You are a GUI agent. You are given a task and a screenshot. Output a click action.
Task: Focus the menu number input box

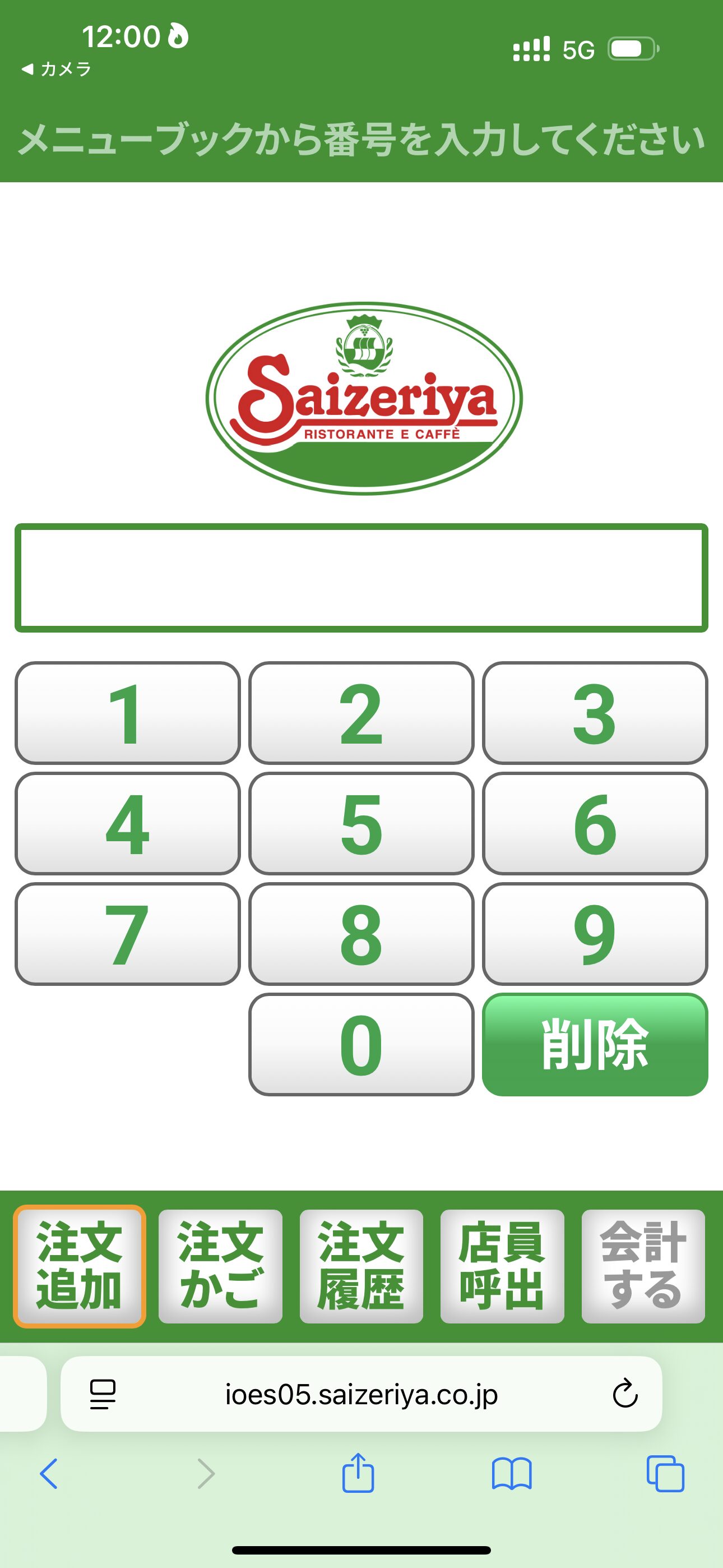point(361,578)
